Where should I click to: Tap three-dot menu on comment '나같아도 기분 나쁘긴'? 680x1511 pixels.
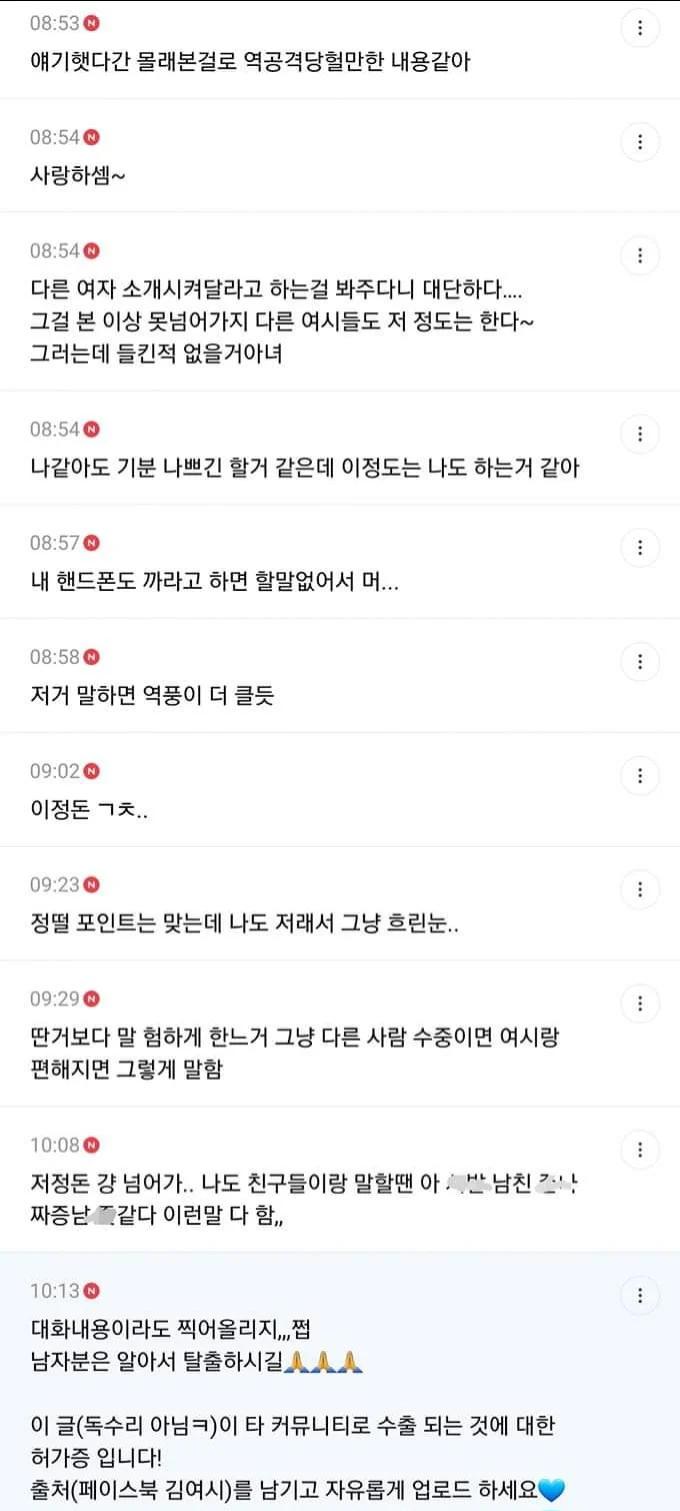click(x=640, y=433)
